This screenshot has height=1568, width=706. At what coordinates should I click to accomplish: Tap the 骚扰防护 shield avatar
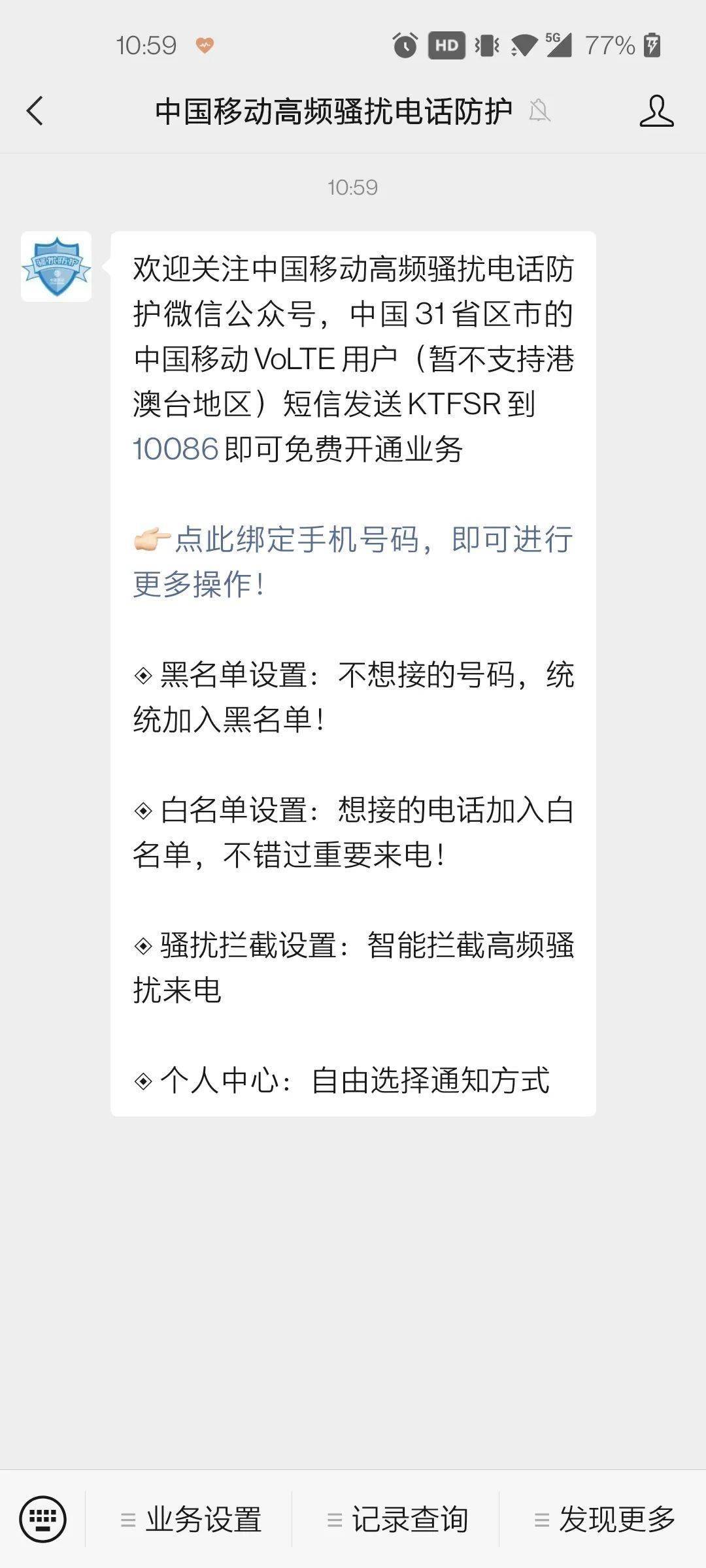[x=56, y=267]
